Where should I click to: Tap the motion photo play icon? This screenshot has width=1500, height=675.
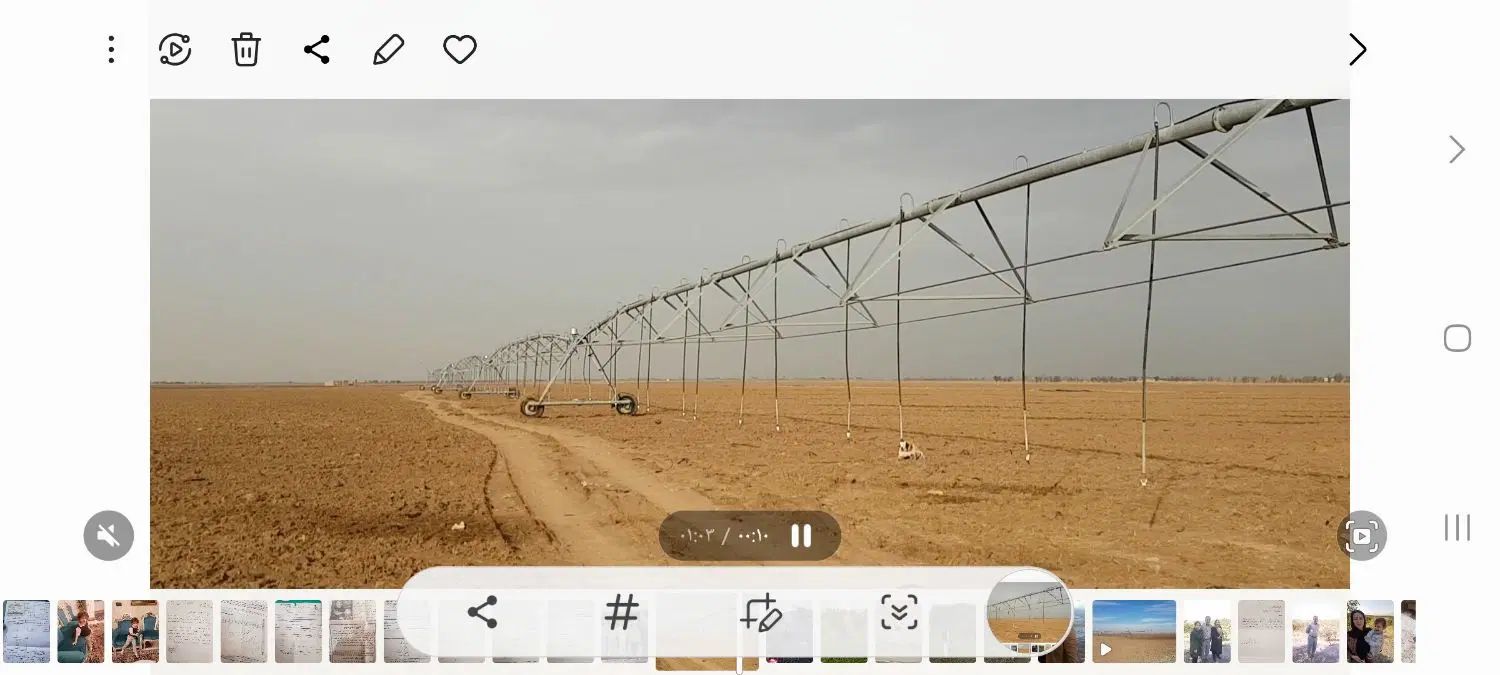tap(175, 50)
